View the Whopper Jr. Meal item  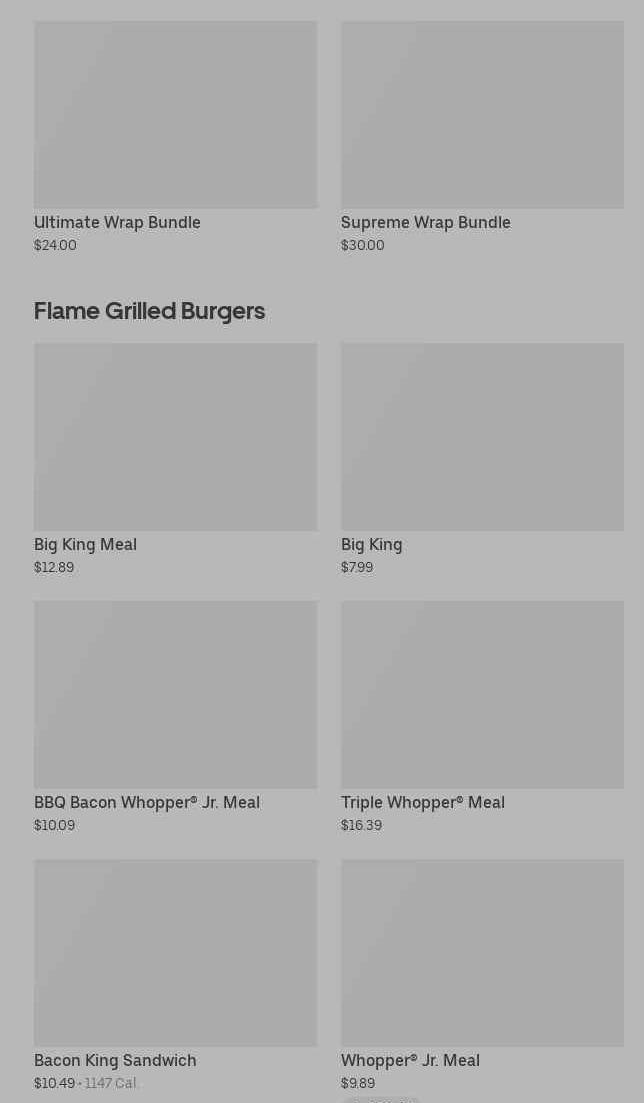click(482, 976)
